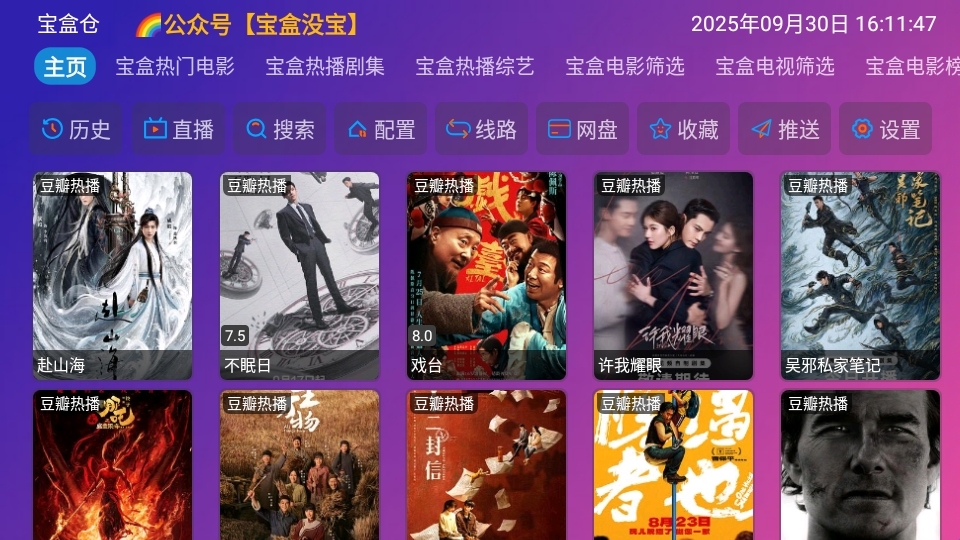Screen dimensions: 960x540
Task: Open 设置 settings
Action: click(x=885, y=129)
